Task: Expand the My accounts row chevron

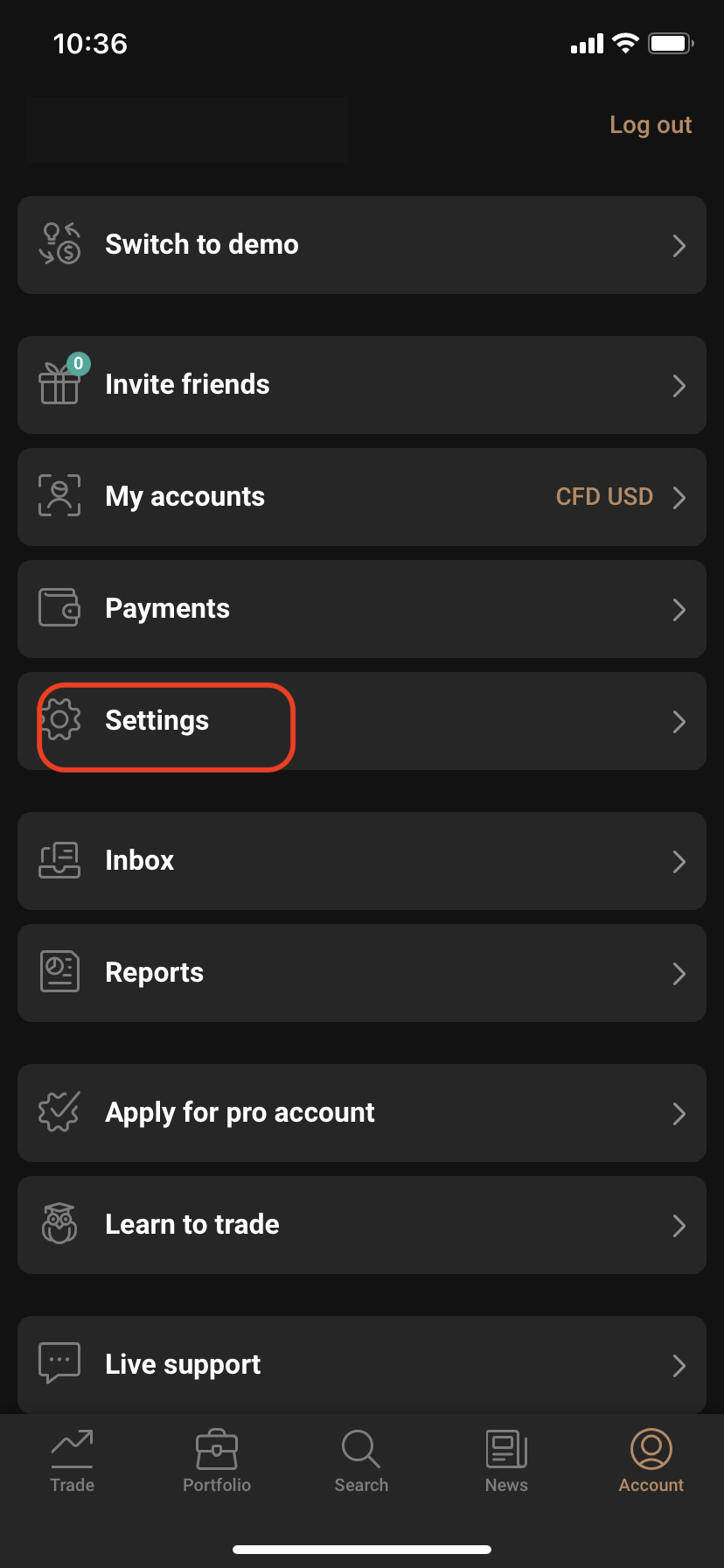Action: (x=679, y=496)
